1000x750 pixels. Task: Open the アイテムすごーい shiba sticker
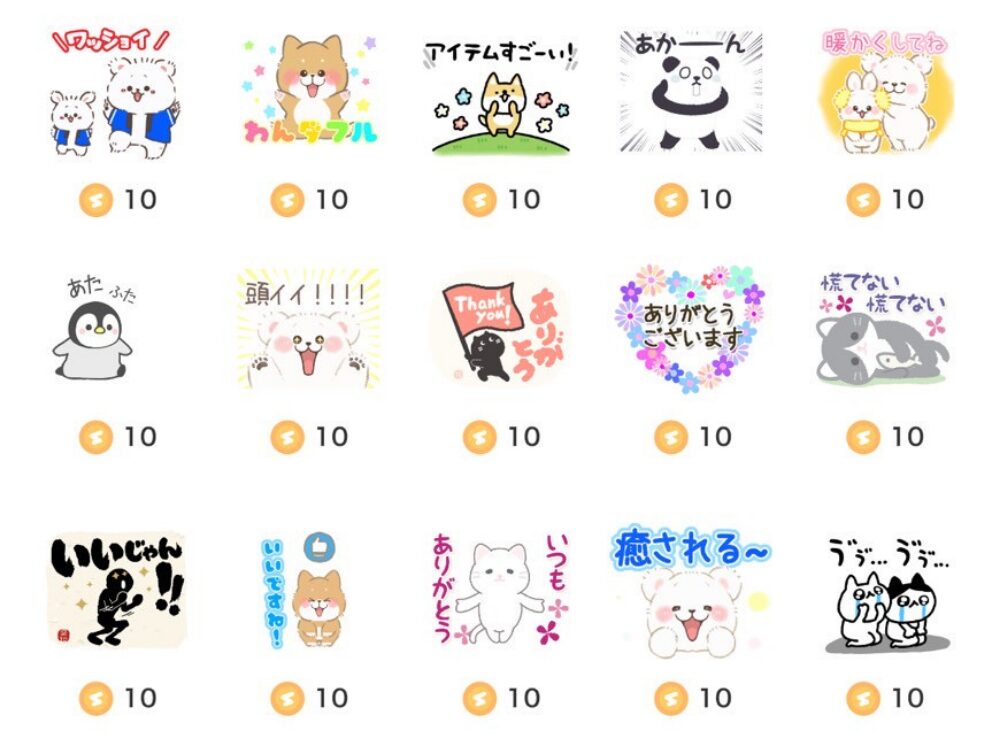[501, 97]
